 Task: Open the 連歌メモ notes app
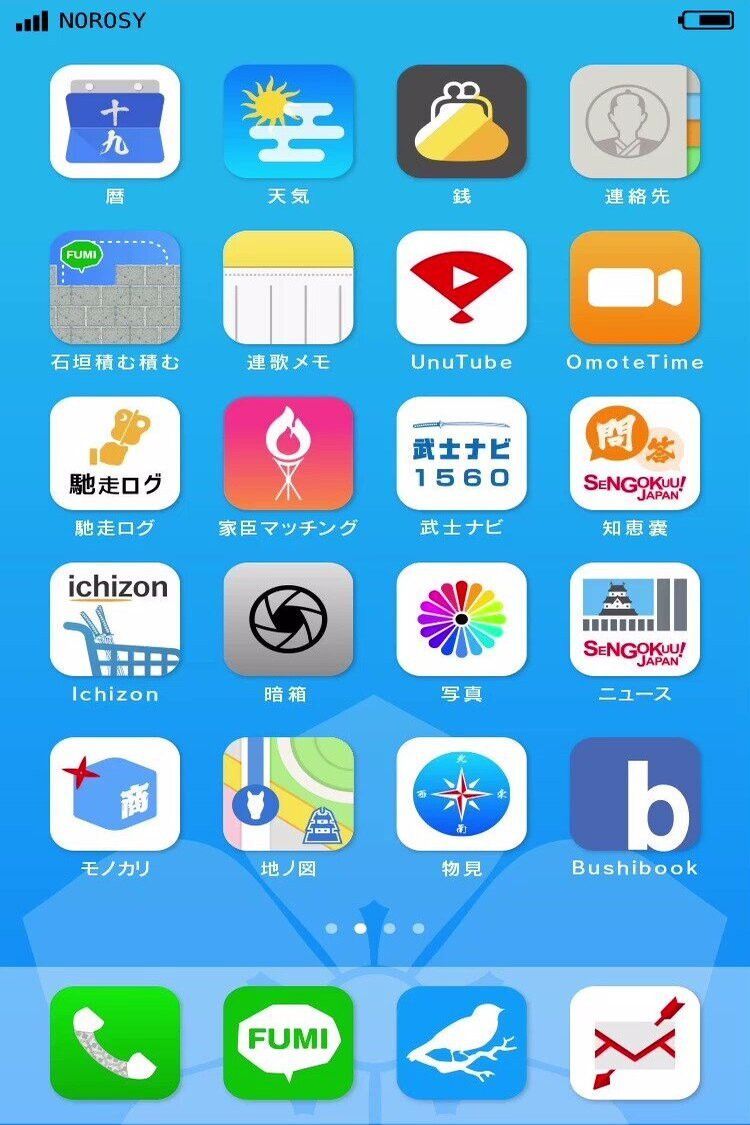[288, 288]
